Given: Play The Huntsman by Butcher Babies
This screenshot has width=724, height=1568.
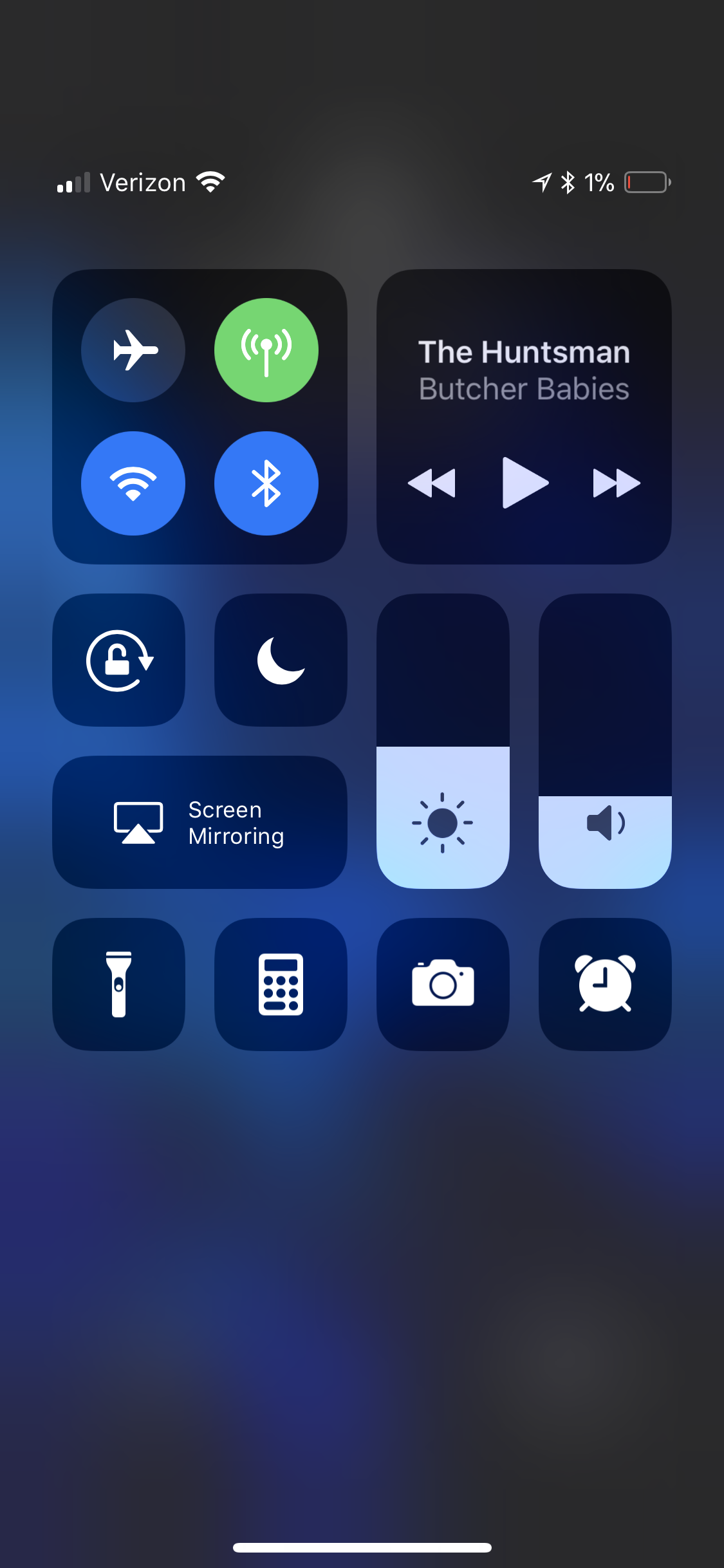Looking at the screenshot, I should point(524,483).
